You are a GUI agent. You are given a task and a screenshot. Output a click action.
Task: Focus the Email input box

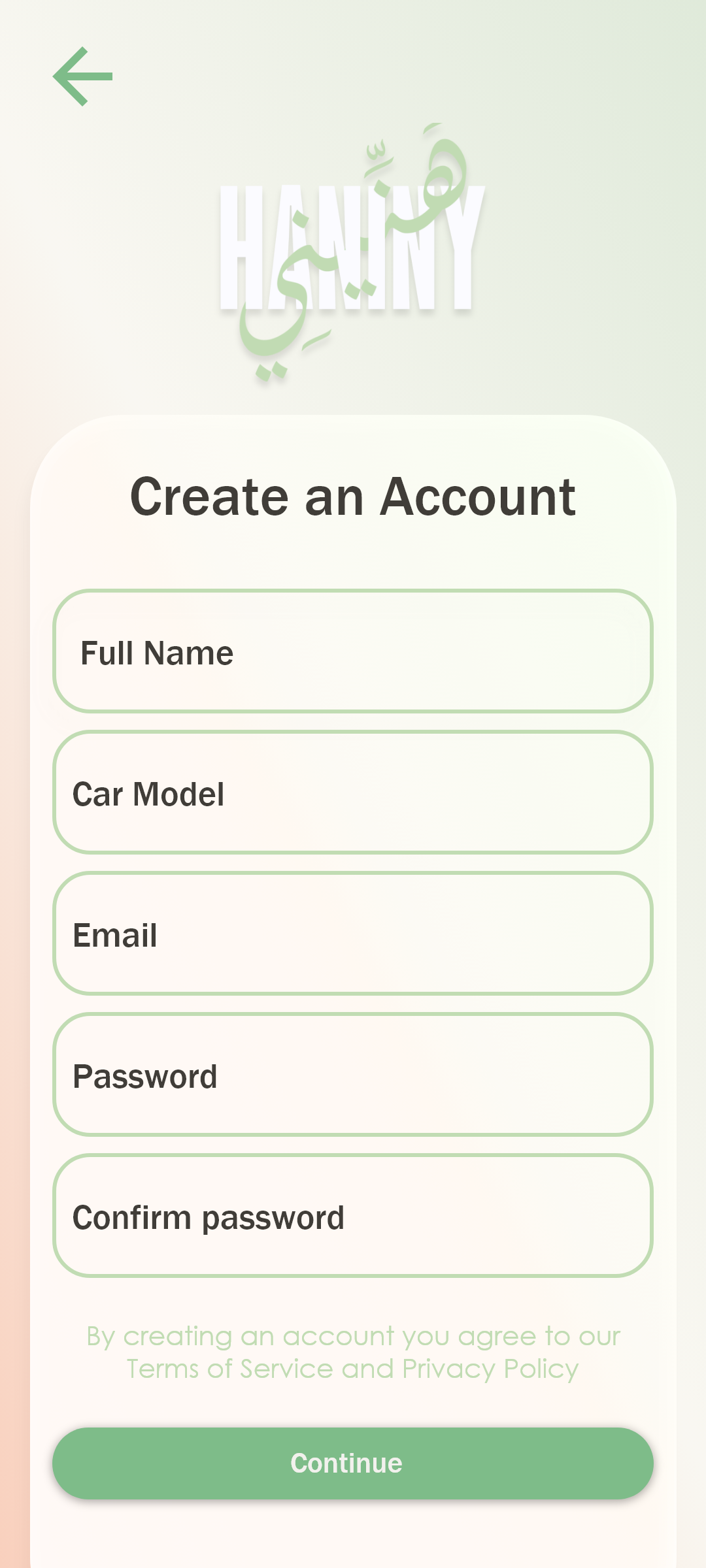tap(353, 934)
